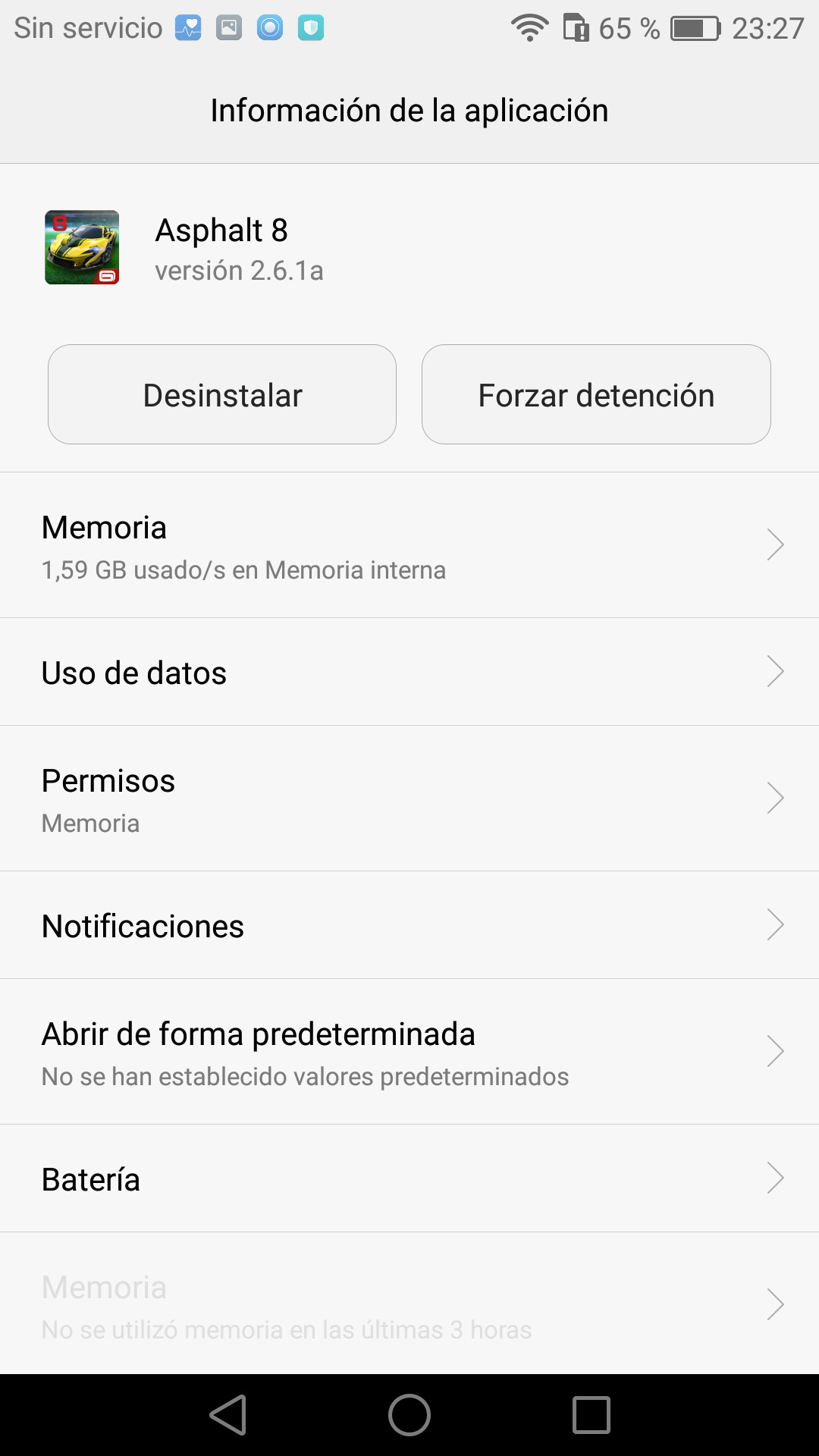
Task: Open the Batería row
Action: (x=409, y=1178)
